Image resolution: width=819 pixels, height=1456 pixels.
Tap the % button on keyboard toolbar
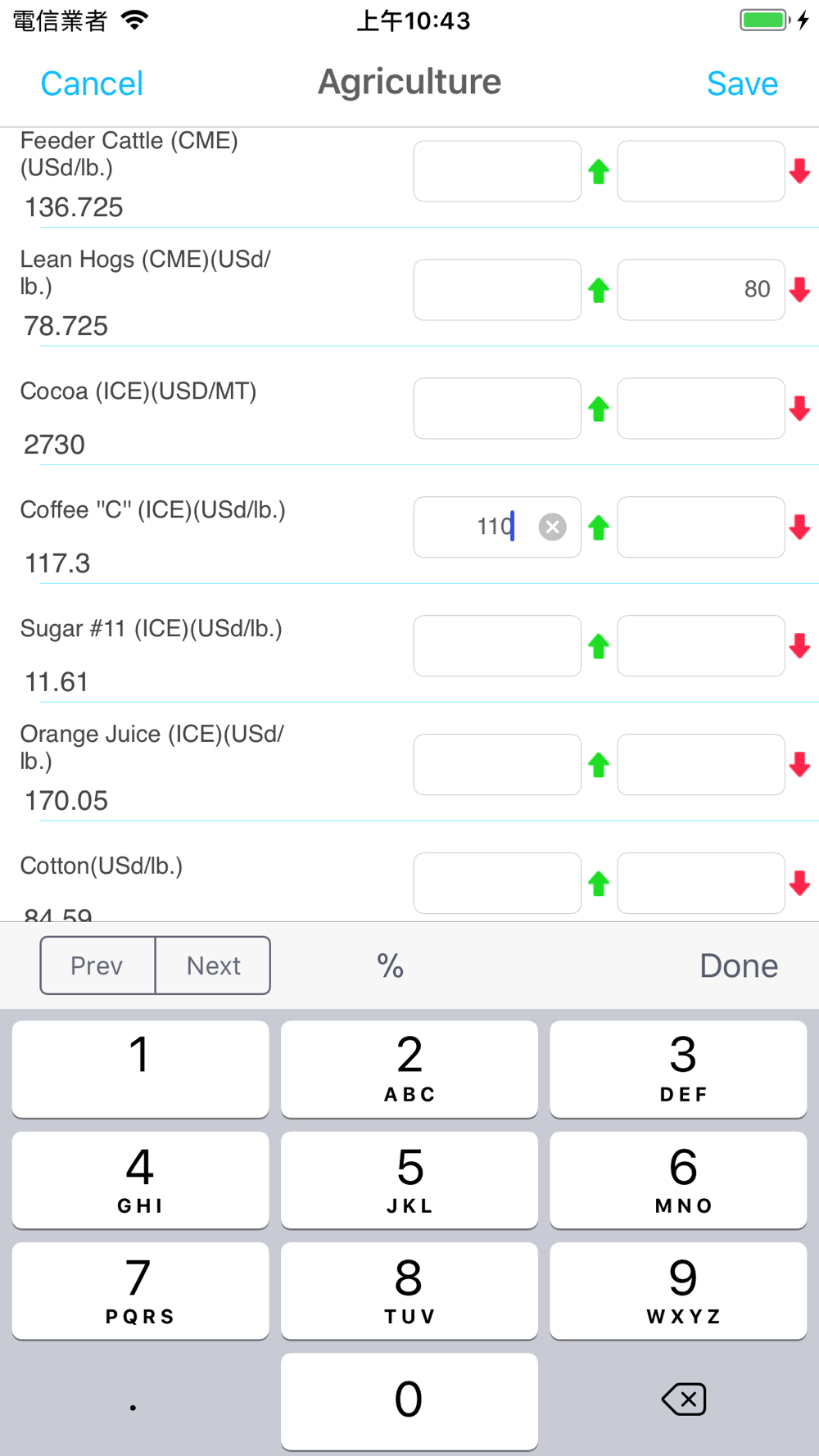(390, 966)
